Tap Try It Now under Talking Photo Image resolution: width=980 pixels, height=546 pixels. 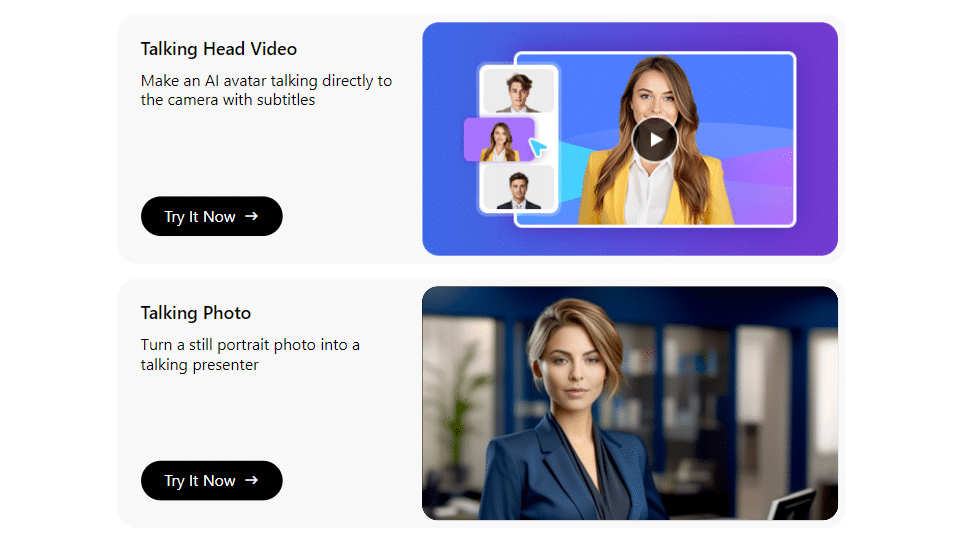click(211, 480)
